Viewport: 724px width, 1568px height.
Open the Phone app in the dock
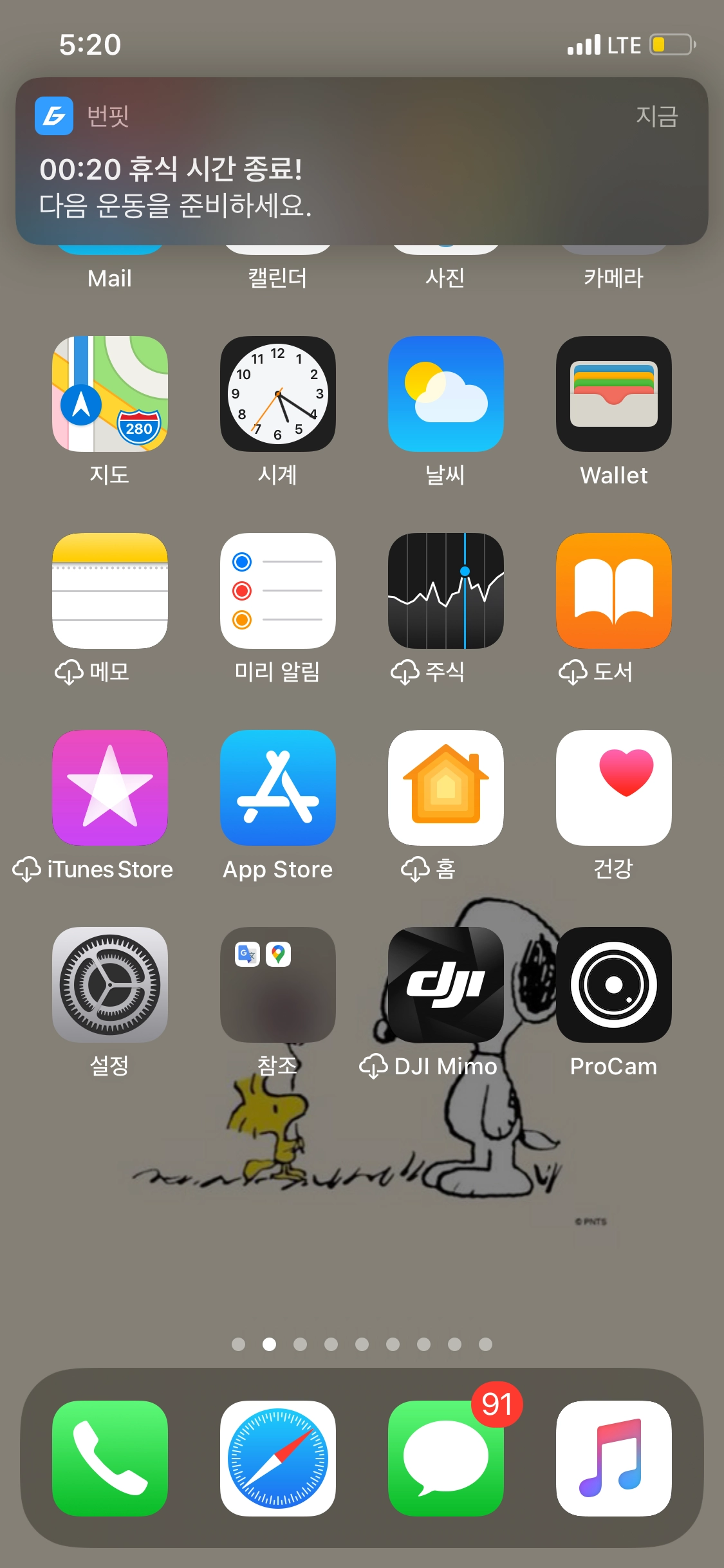click(x=110, y=1459)
